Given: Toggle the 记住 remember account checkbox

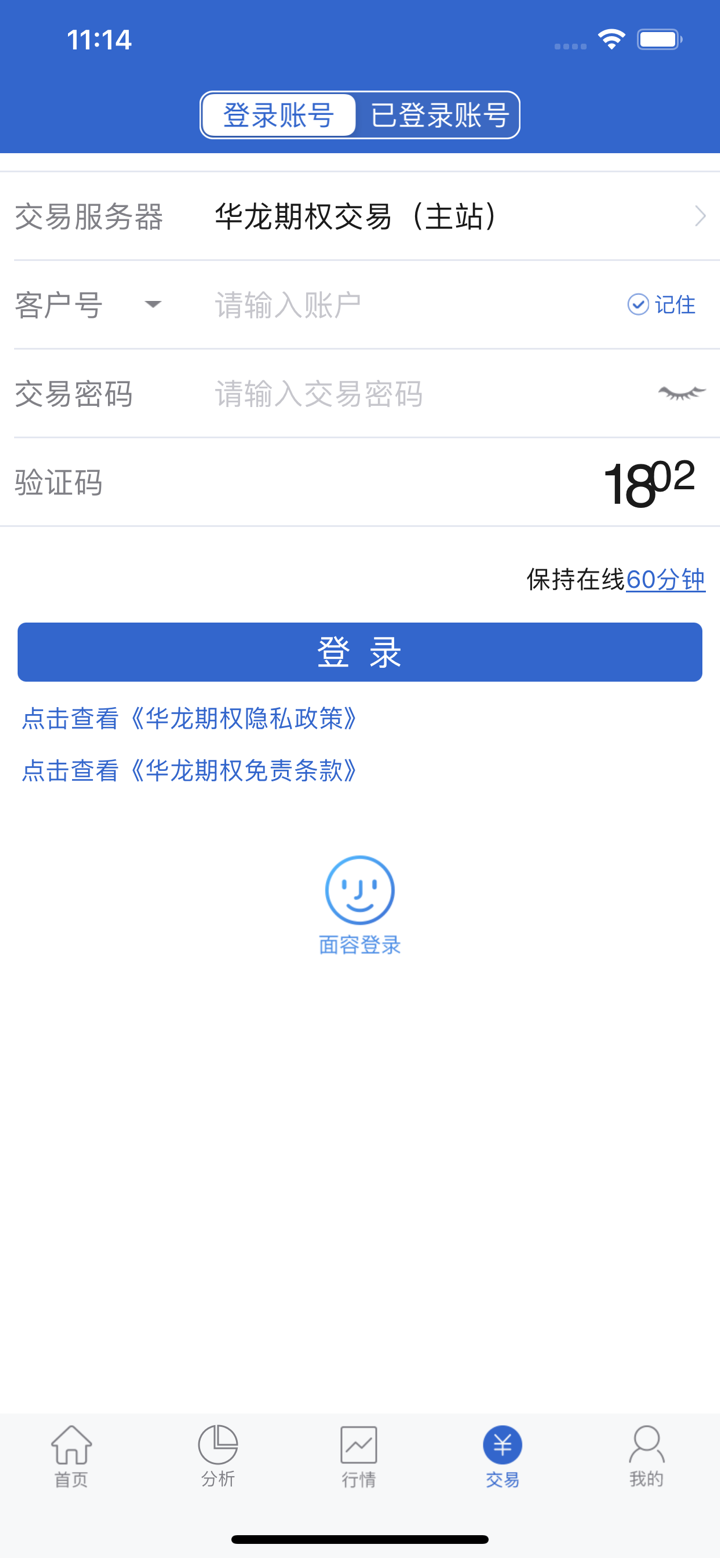Looking at the screenshot, I should coord(661,305).
